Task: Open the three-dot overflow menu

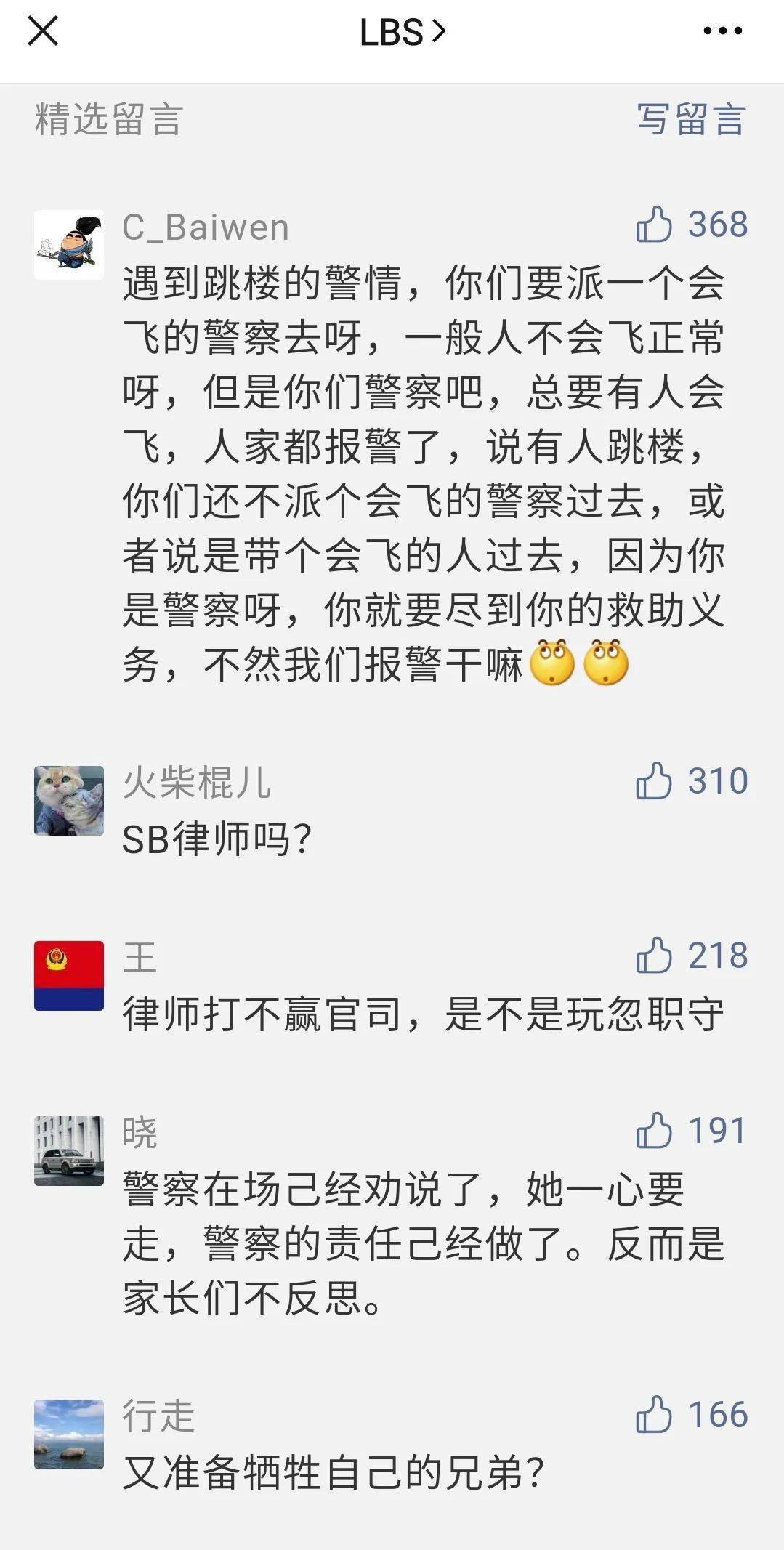Action: [722, 31]
